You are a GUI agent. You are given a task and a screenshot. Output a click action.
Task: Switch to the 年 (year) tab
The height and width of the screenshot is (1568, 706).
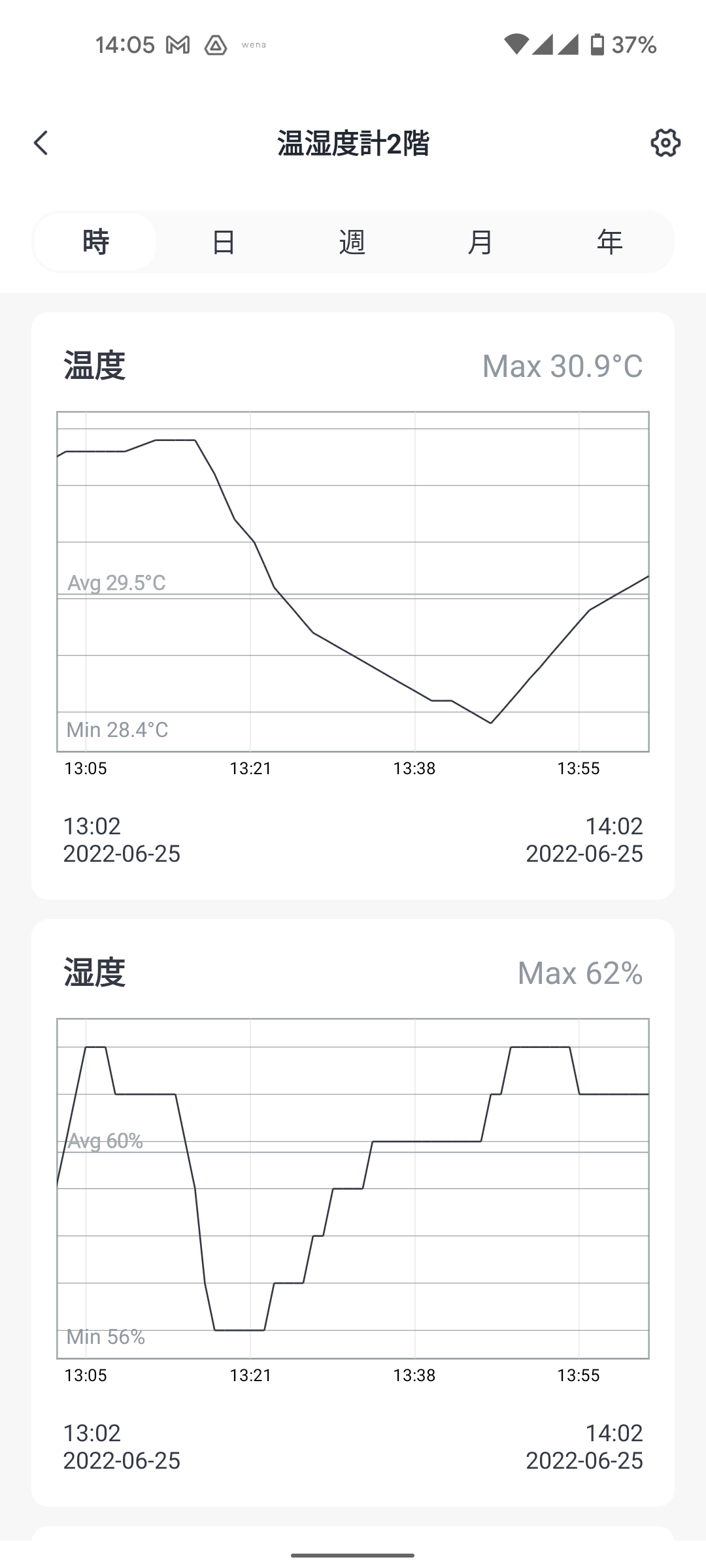[x=609, y=242]
